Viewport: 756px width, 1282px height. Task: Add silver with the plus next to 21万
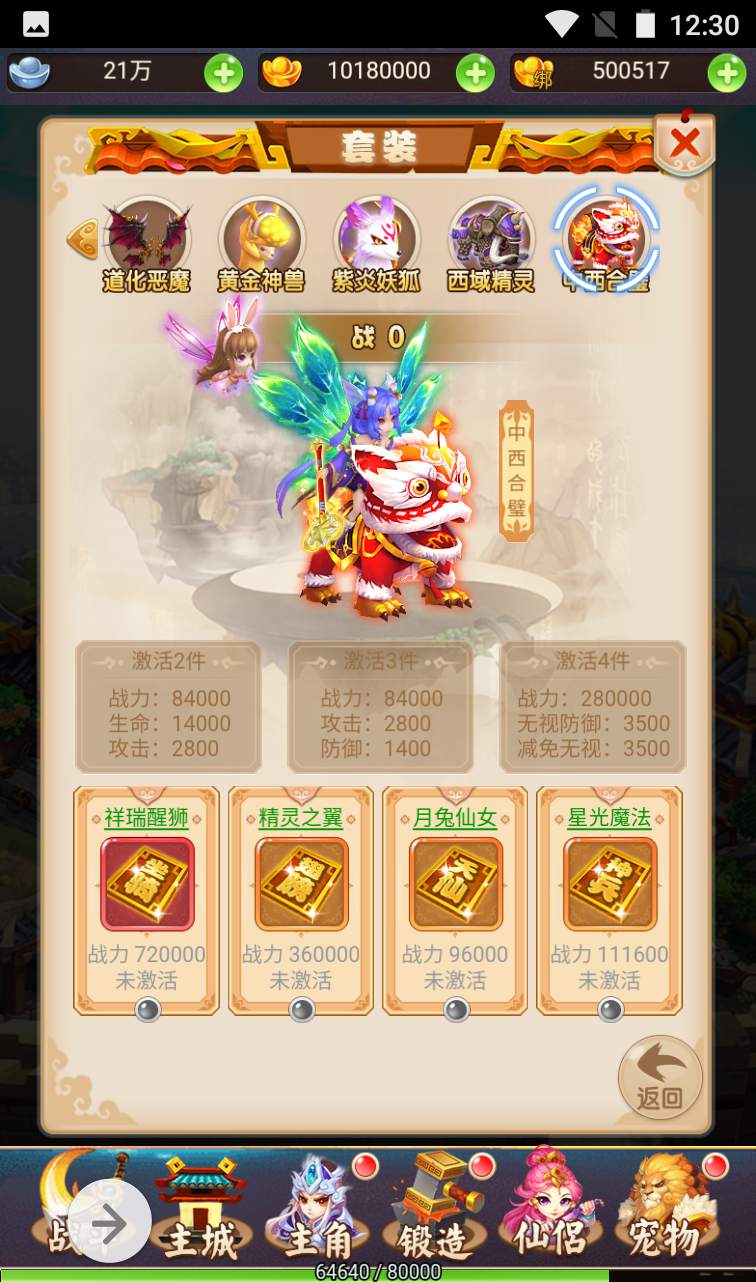click(x=223, y=73)
